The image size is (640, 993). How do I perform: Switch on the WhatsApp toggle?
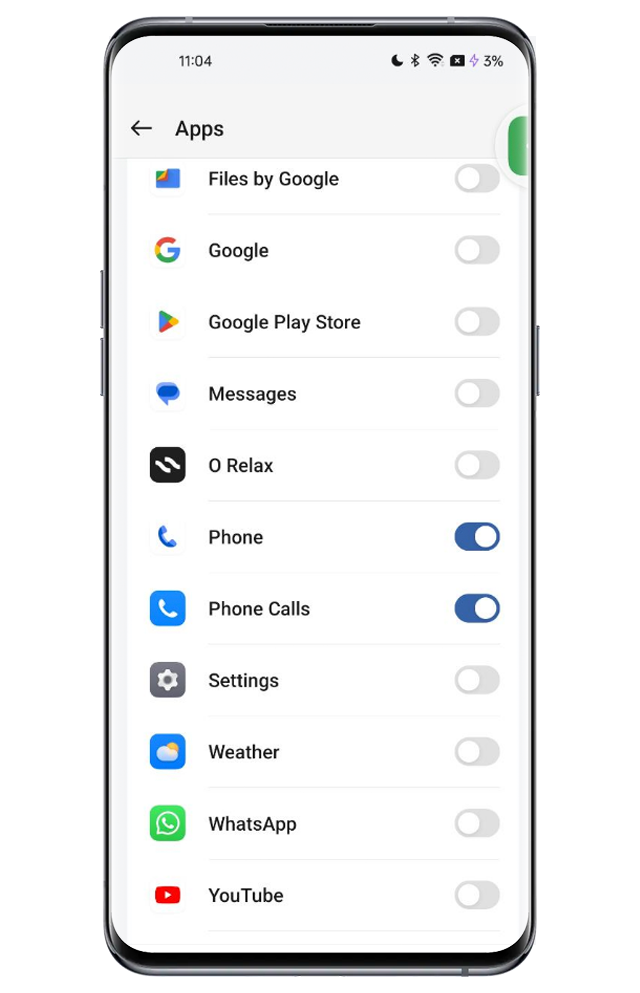[x=477, y=824]
